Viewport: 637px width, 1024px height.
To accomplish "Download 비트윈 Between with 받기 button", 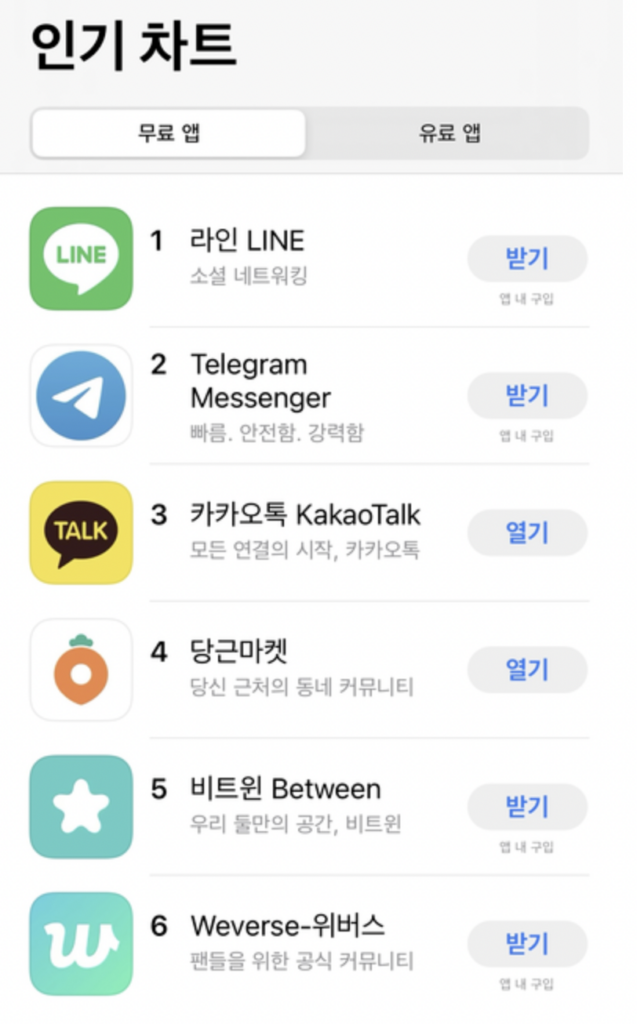I will [x=527, y=807].
